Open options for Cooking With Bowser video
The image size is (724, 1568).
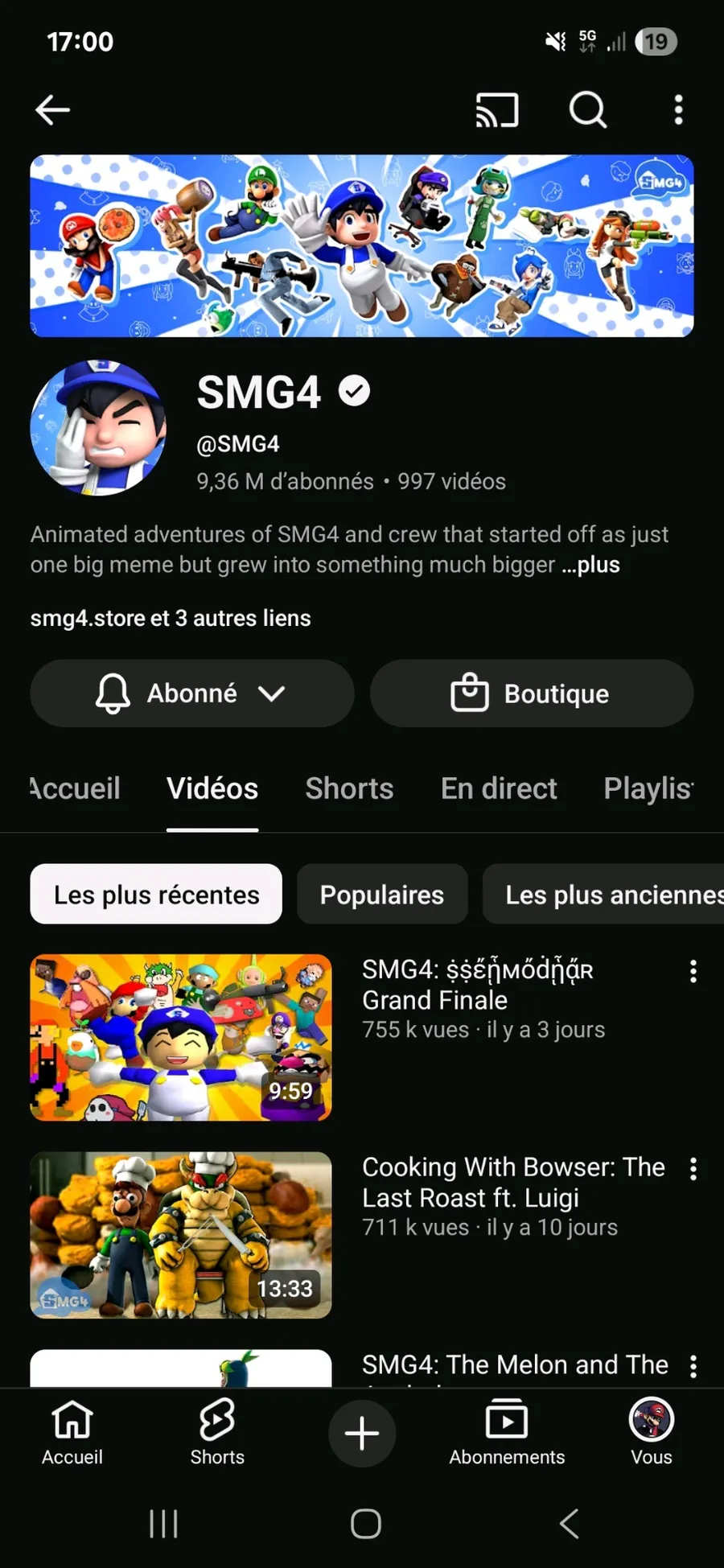[693, 1169]
